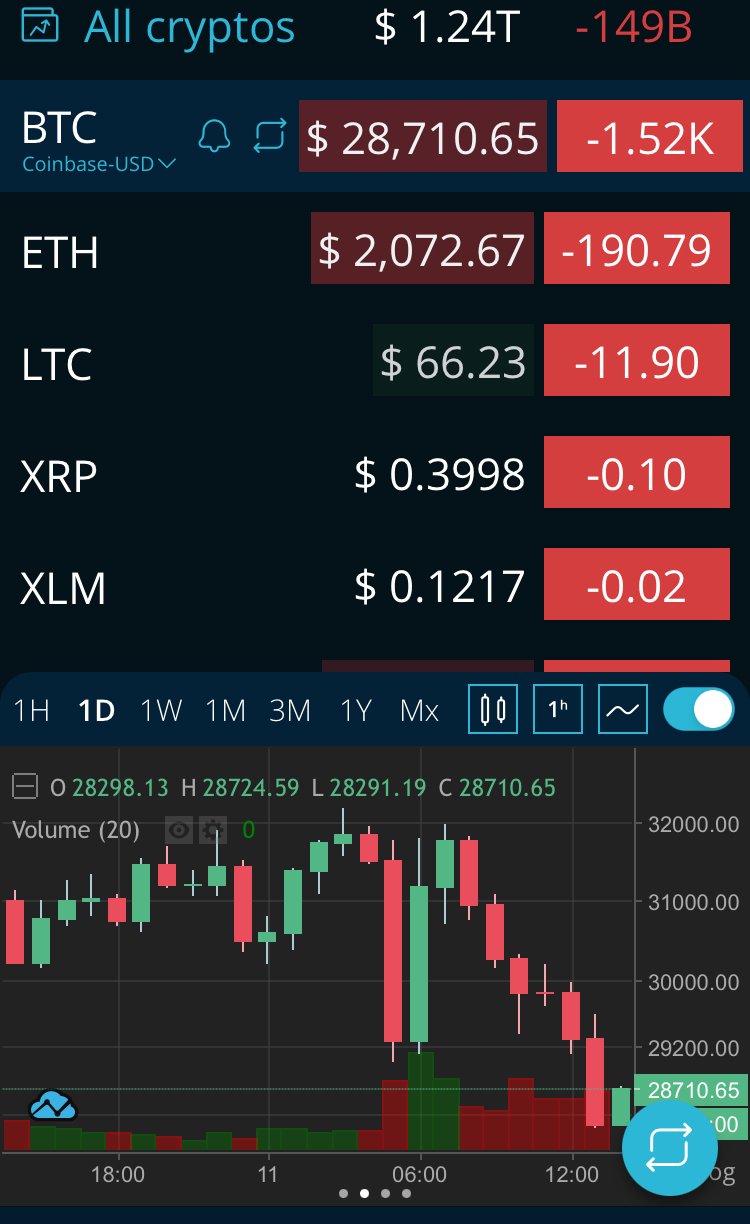Switch chart range to 1M
Viewport: 750px width, 1224px height.
pos(226,710)
